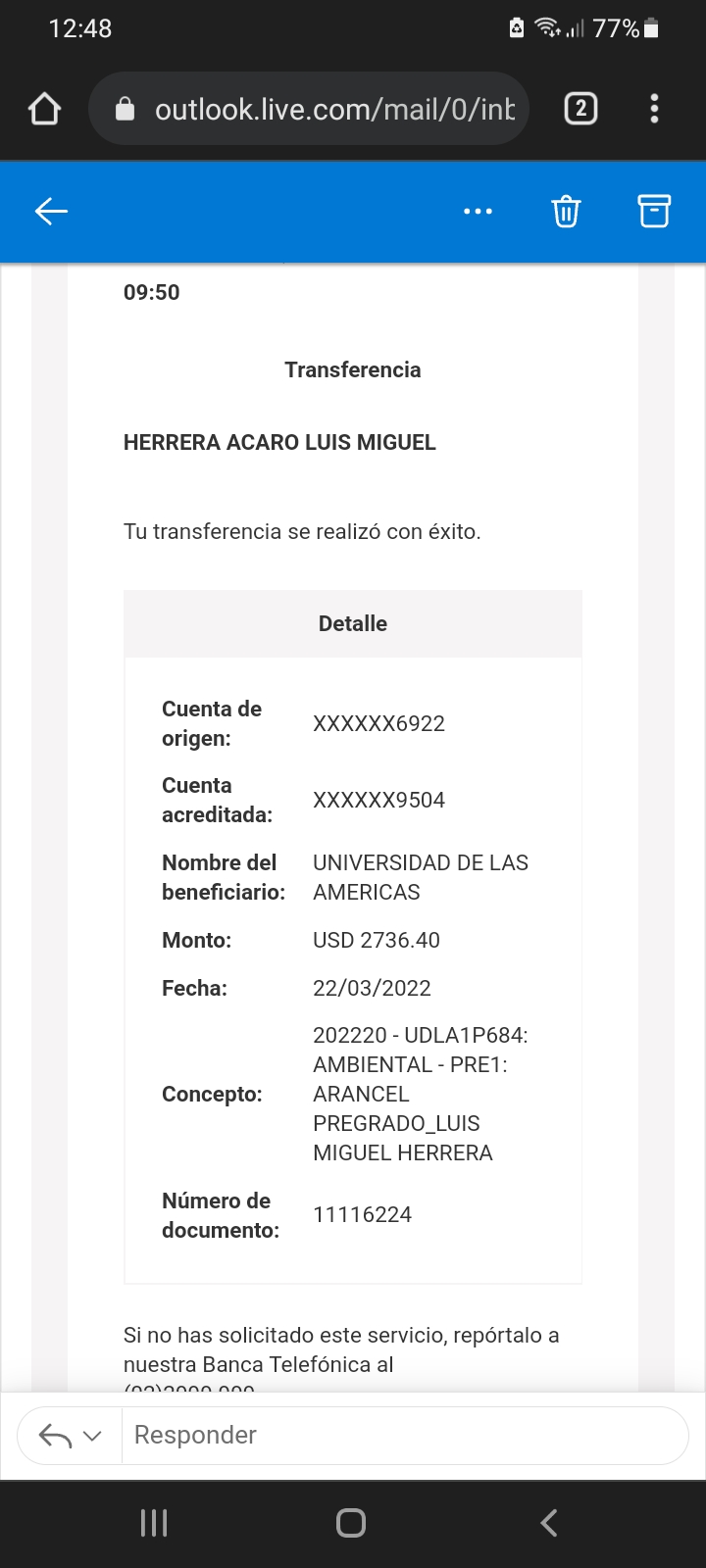Viewport: 706px width, 1568px height.
Task: Open the browser home page
Action: tap(45, 109)
